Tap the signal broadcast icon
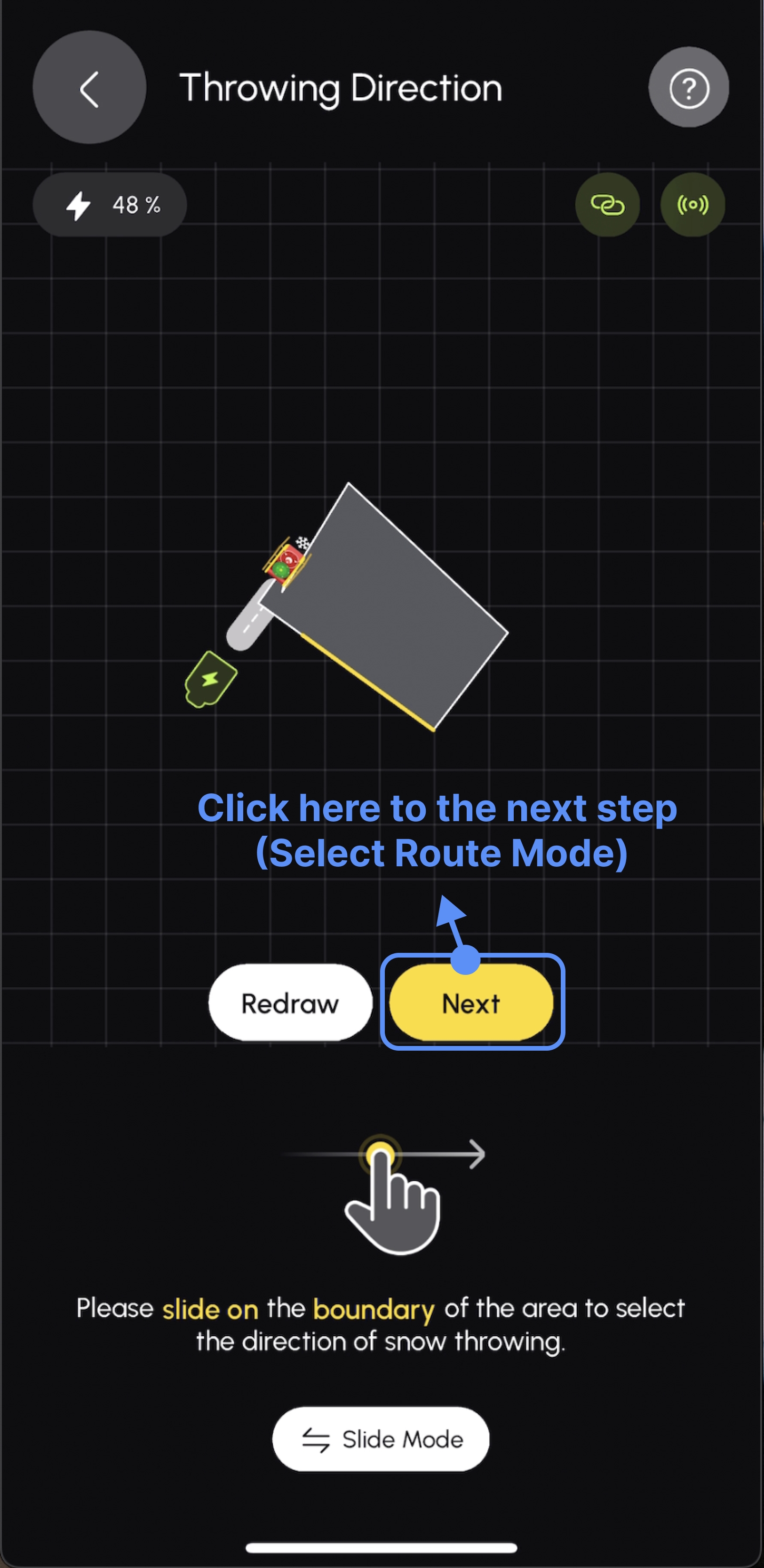Viewport: 764px width, 1568px height. point(692,205)
